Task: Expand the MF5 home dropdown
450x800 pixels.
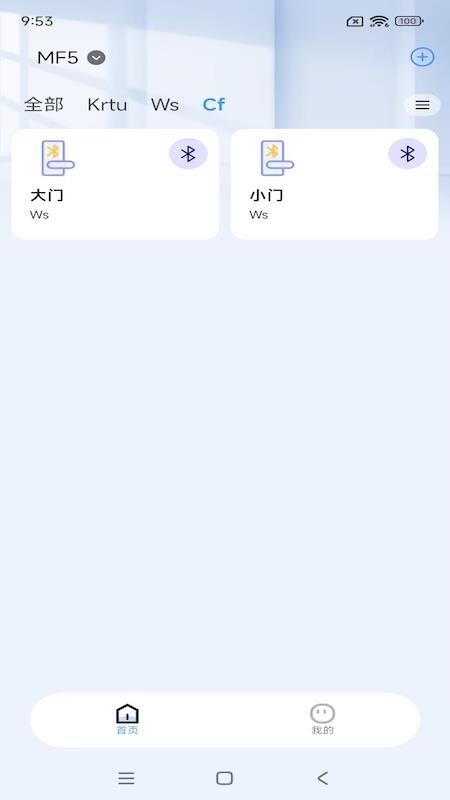Action: coord(96,58)
